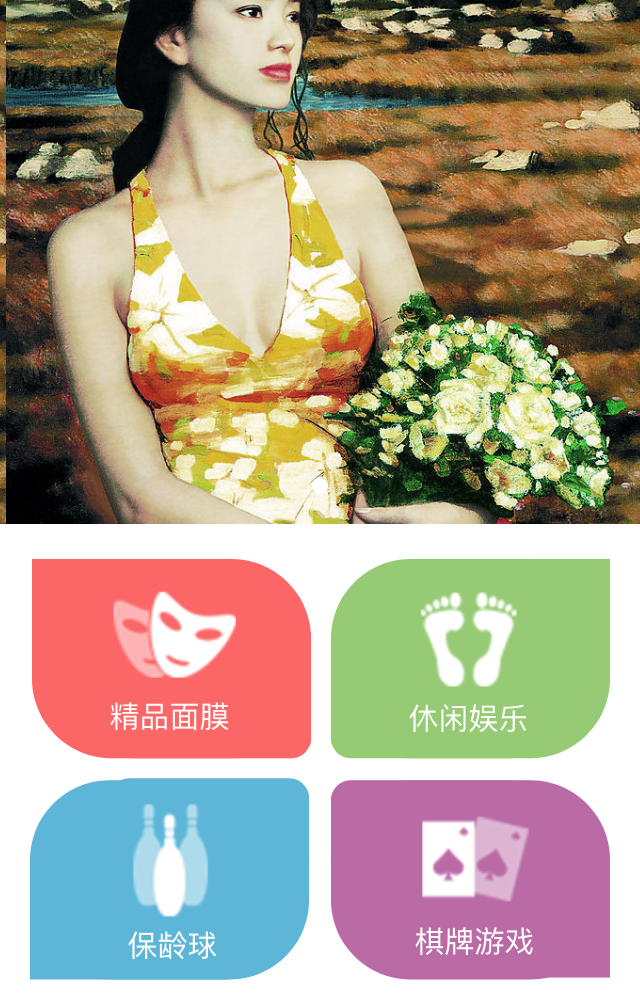
Task: Go to the 棋牌游戏 section
Action: pos(470,878)
